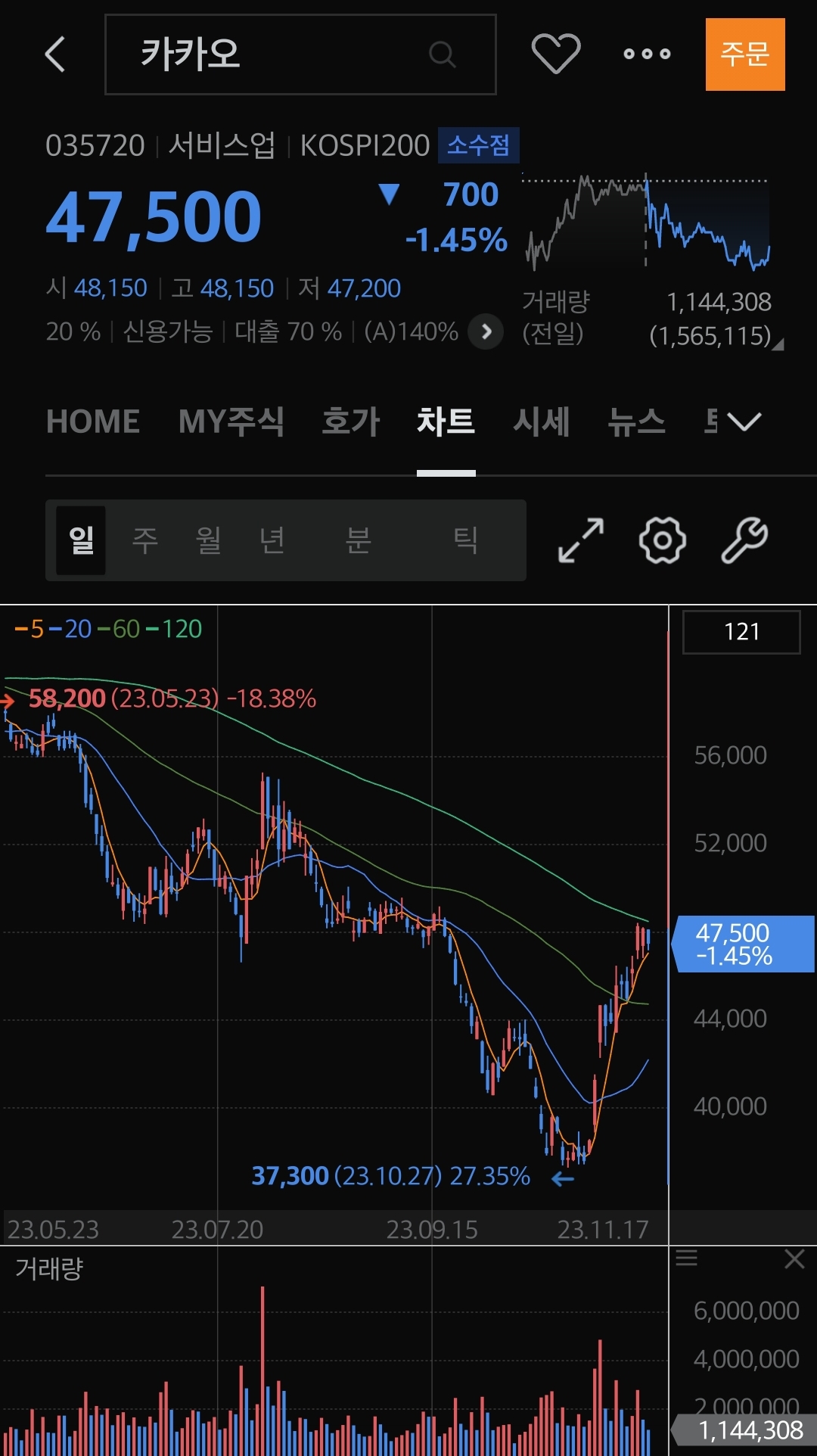Viewport: 817px width, 1456px height.
Task: Select the 월 monthly chart period
Action: click(209, 540)
